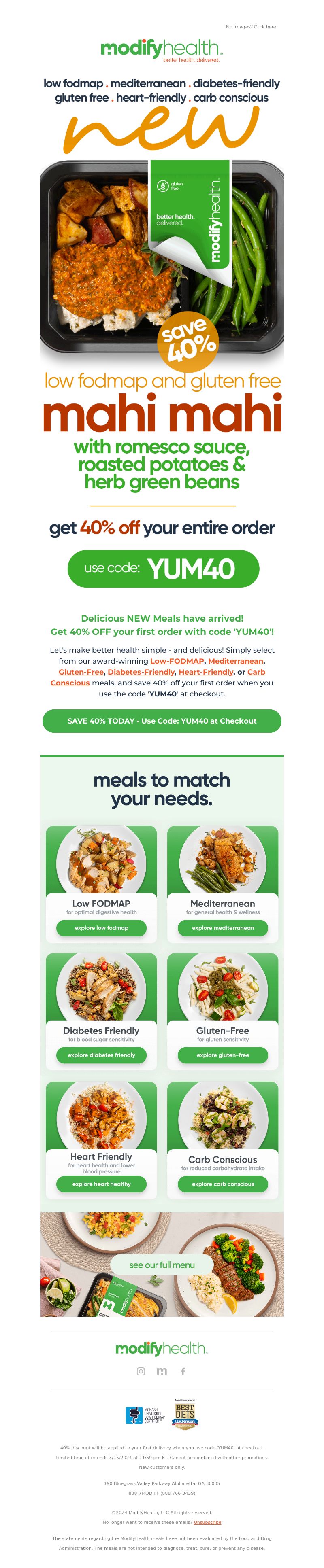This screenshot has width=324, height=1568.
Task: Select the explore gluten-free button
Action: 223,1055
